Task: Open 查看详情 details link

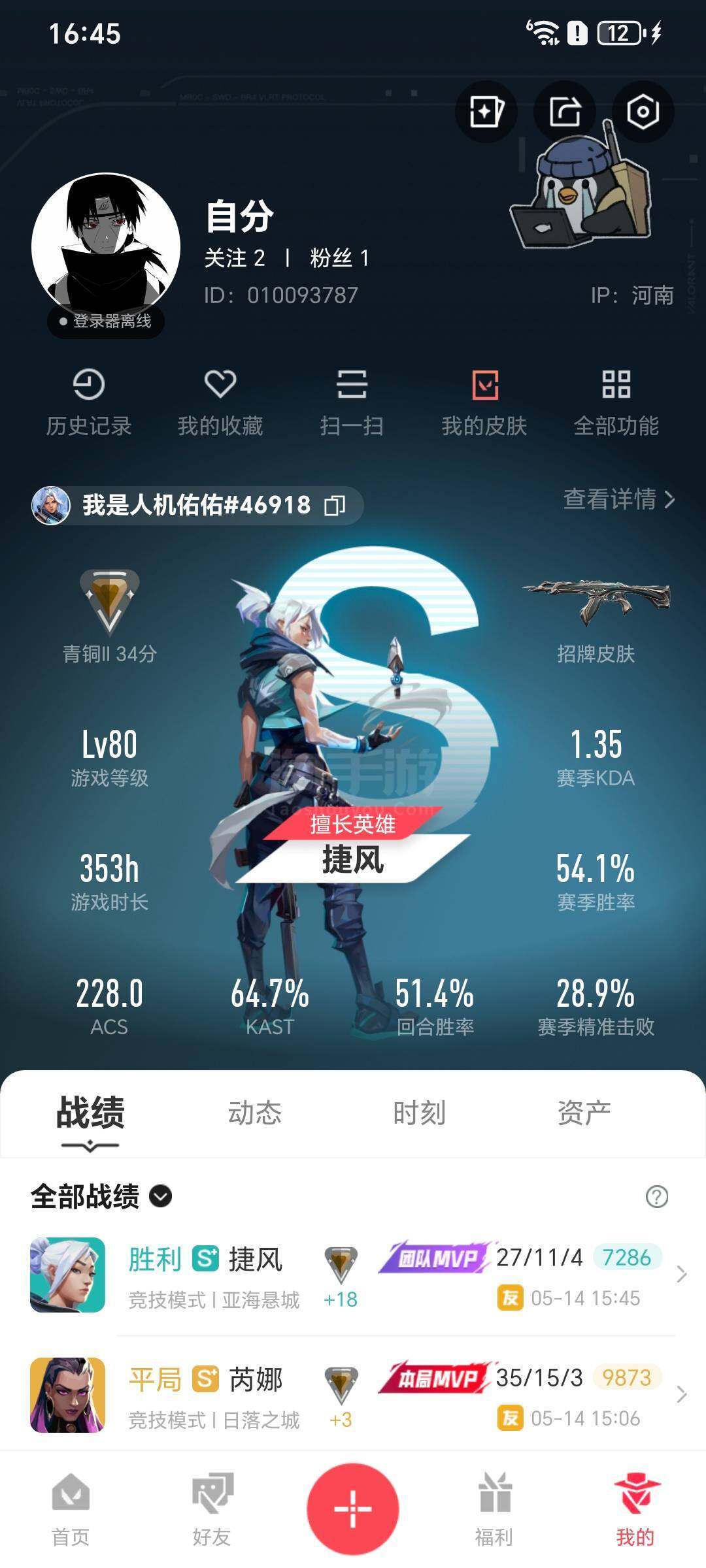Action: point(618,500)
